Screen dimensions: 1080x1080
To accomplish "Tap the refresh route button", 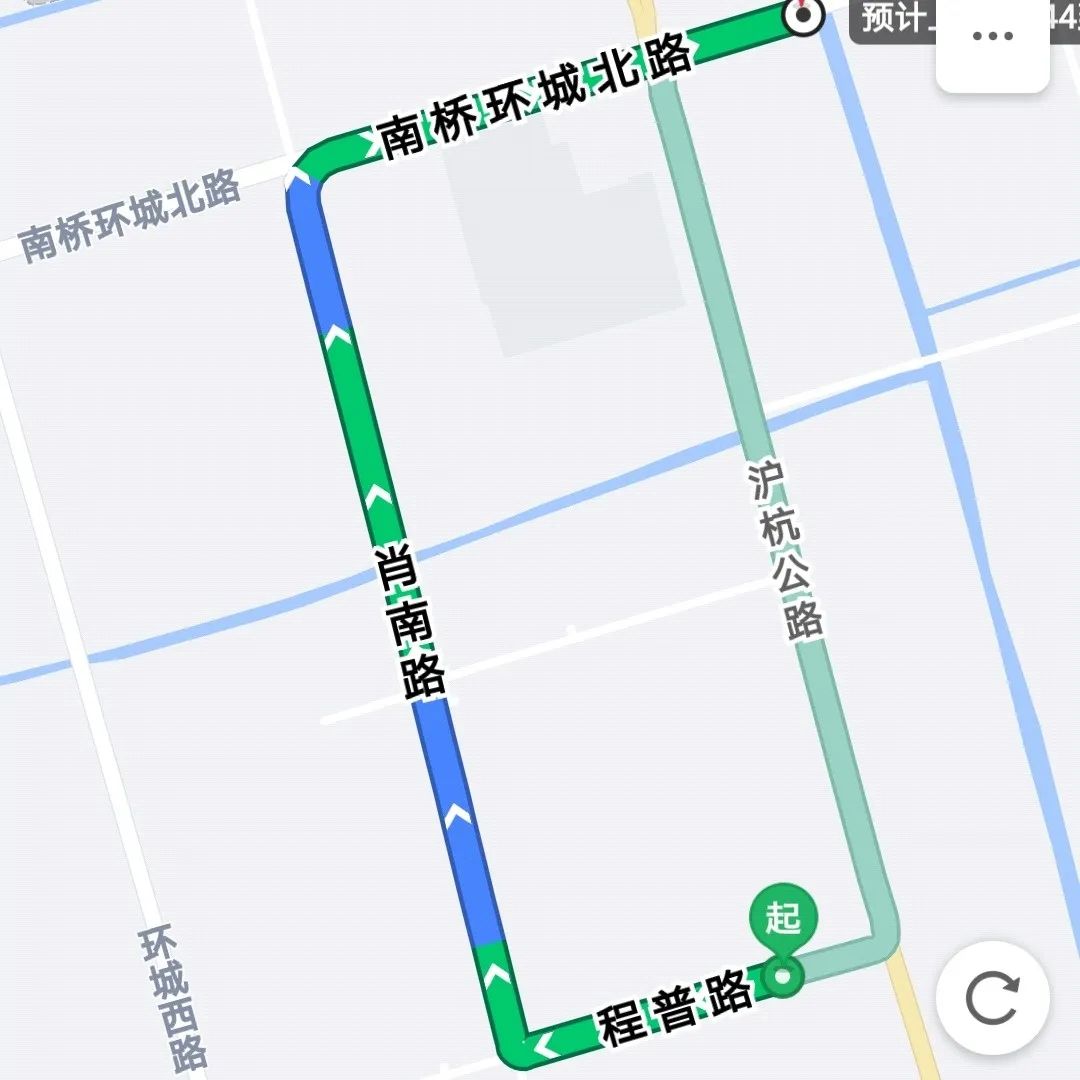I will point(992,997).
